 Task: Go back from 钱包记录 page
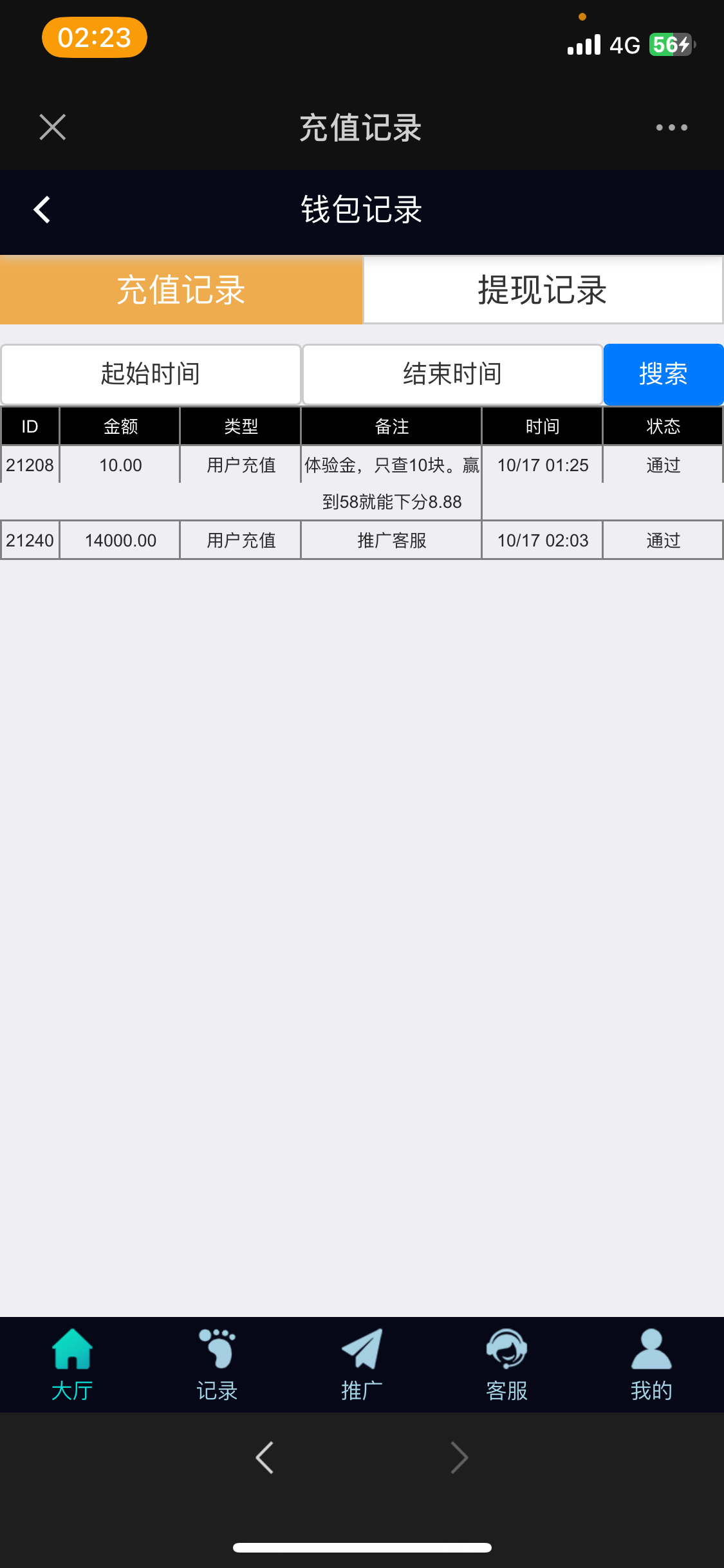pyautogui.click(x=42, y=210)
